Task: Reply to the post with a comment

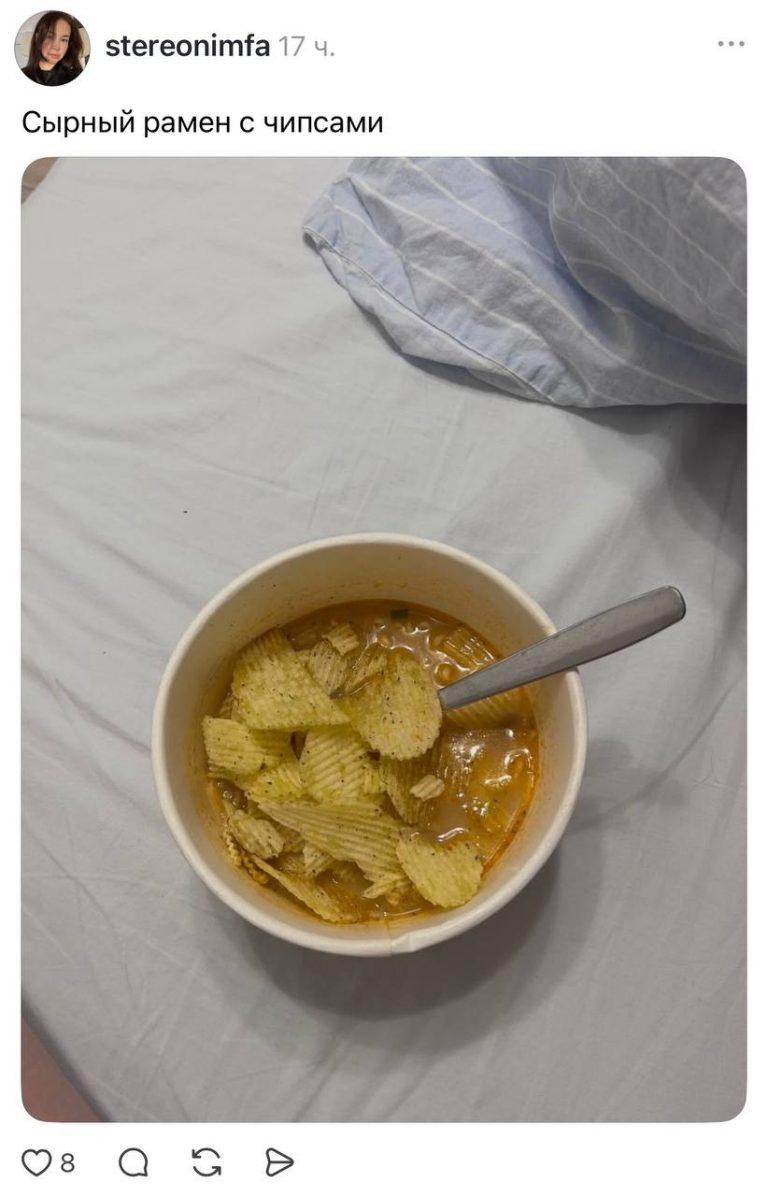Action: [x=133, y=1162]
